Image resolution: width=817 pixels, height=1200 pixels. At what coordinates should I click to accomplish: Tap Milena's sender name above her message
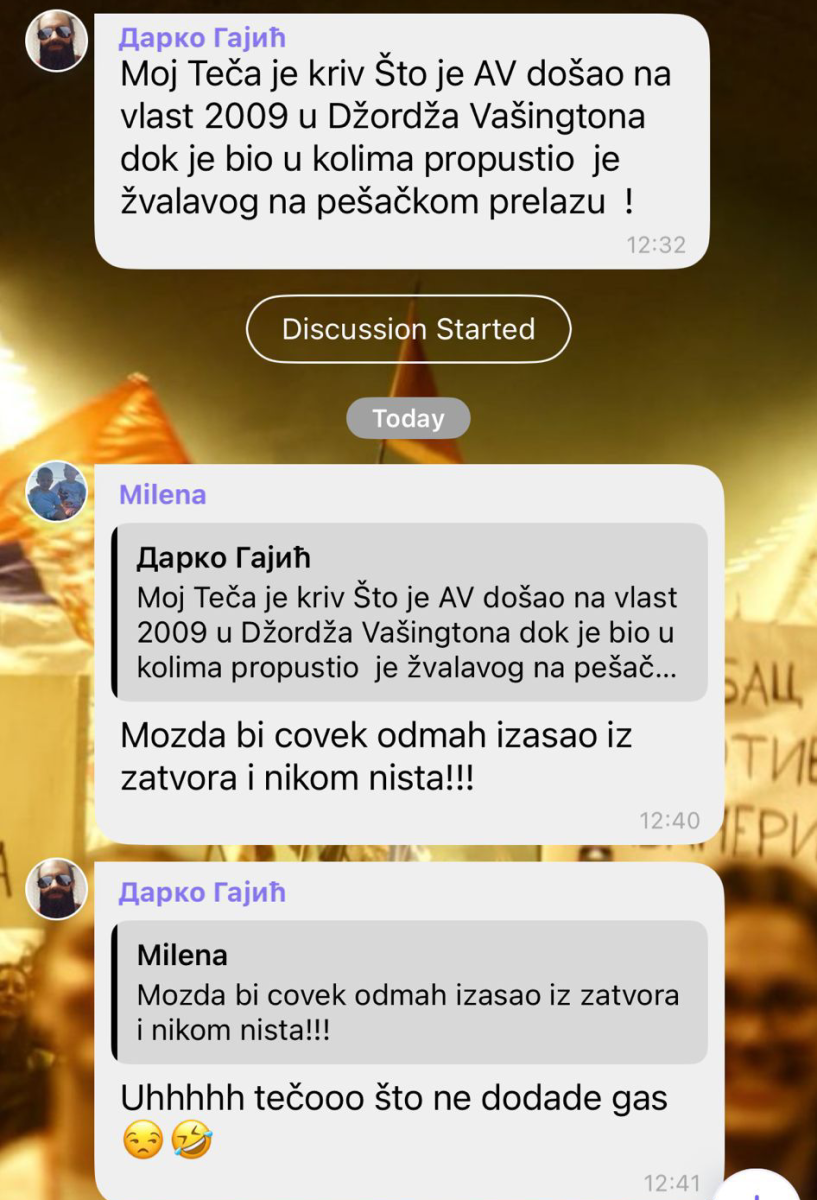click(162, 494)
